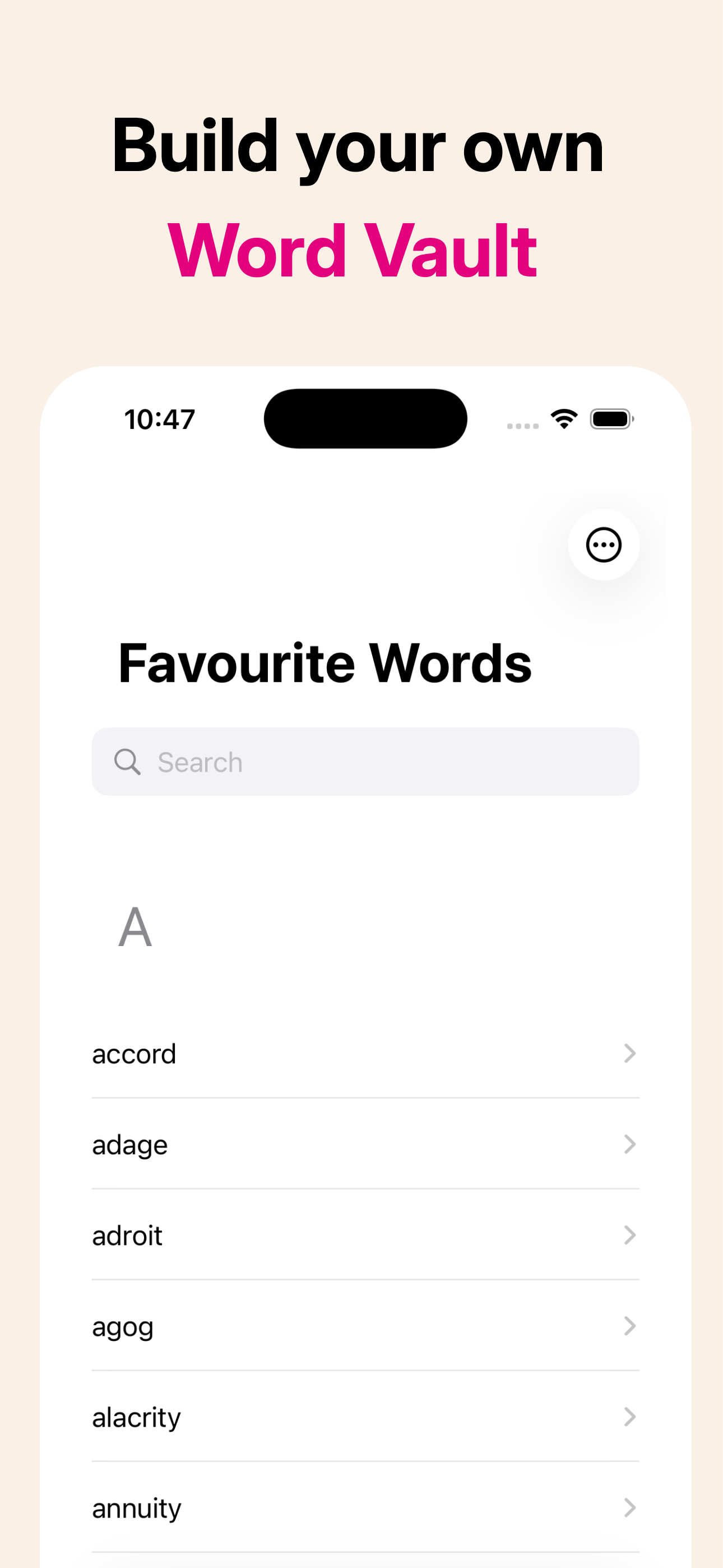Open details for annuity
Screen dimensions: 723x1568
coord(629,1508)
